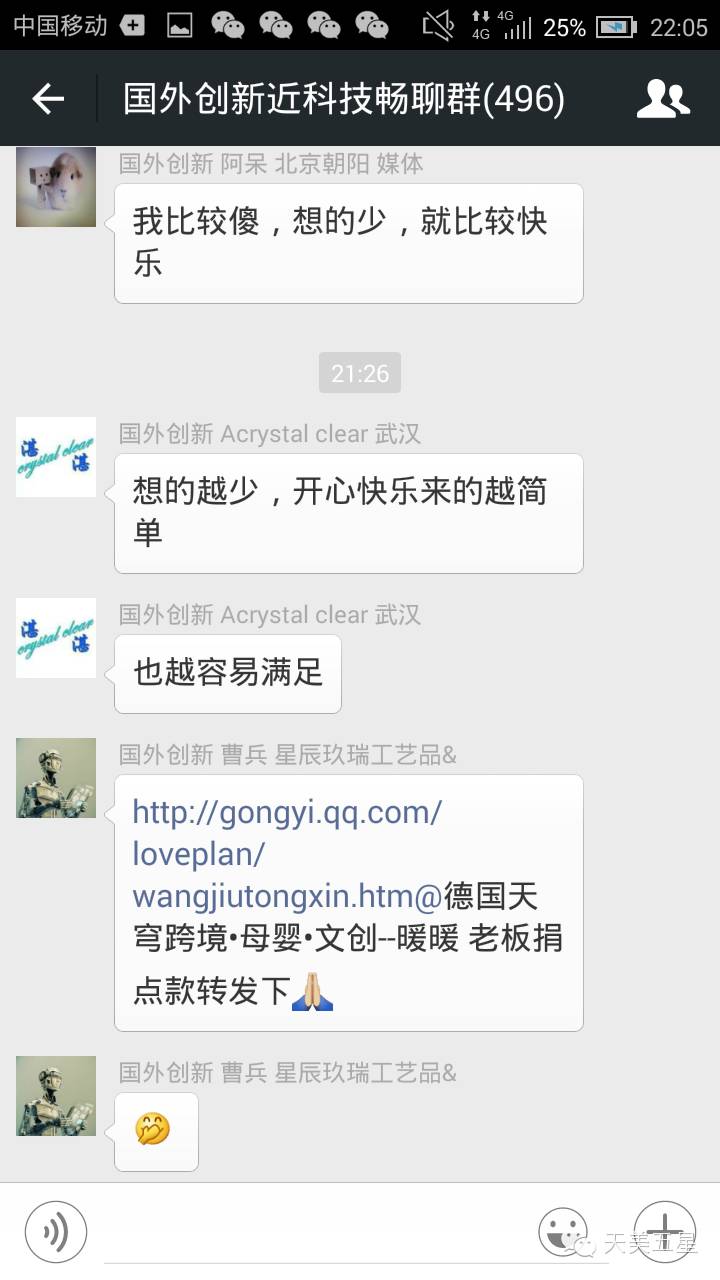Open 曹兵 avatar beside the emoji message
Image resolution: width=720 pixels, height=1280 pixels.
pos(56,1096)
